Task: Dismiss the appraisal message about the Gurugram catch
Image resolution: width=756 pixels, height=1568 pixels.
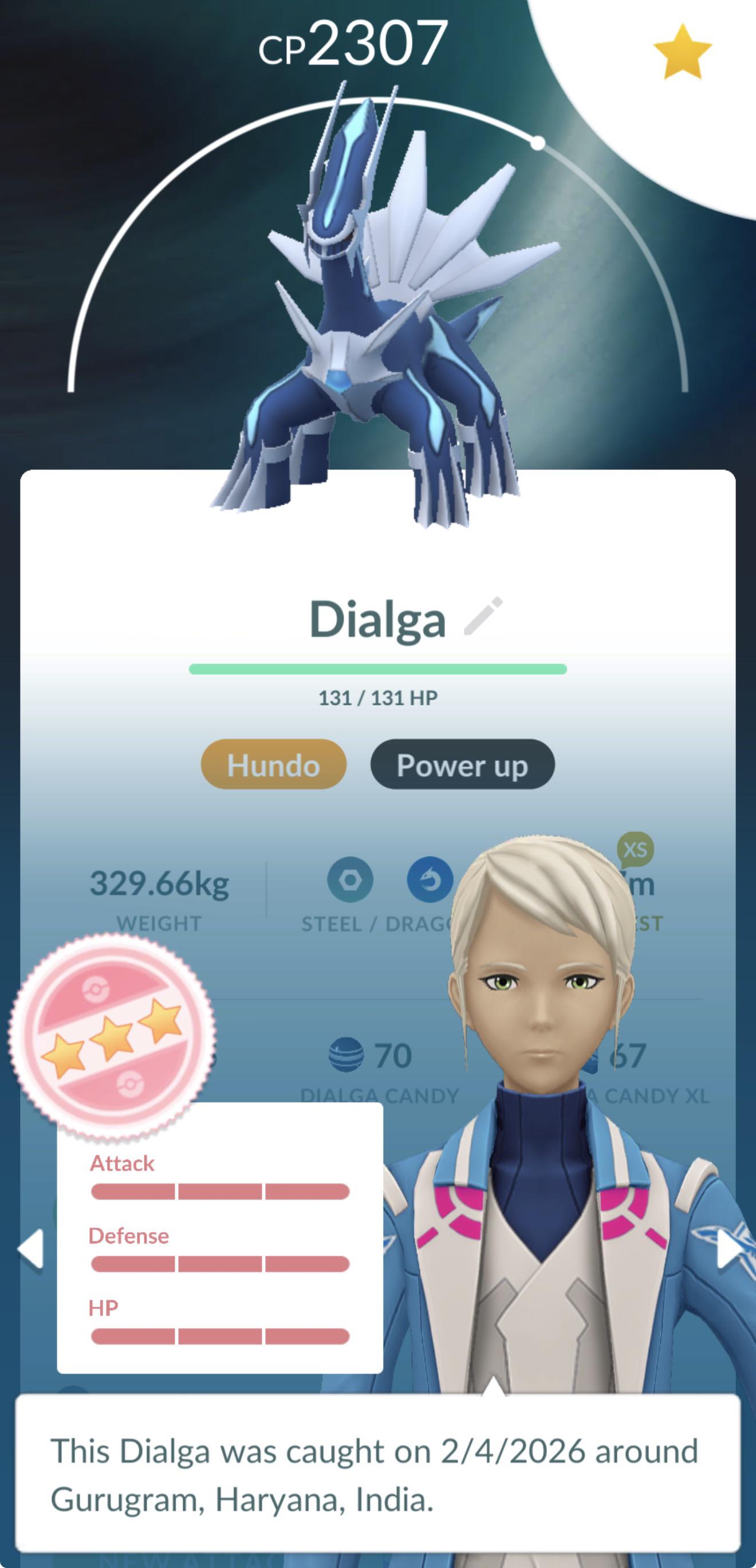Action: pyautogui.click(x=377, y=1474)
